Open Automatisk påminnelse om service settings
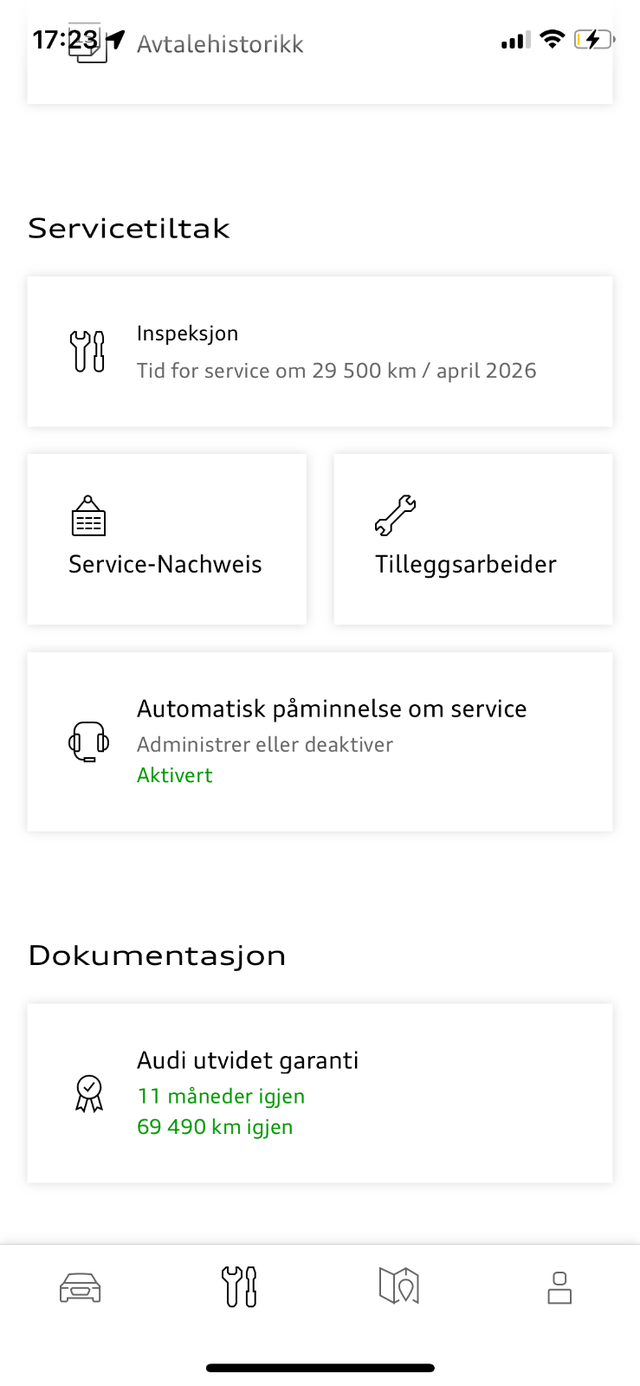The height and width of the screenshot is (1386, 640). coord(320,741)
